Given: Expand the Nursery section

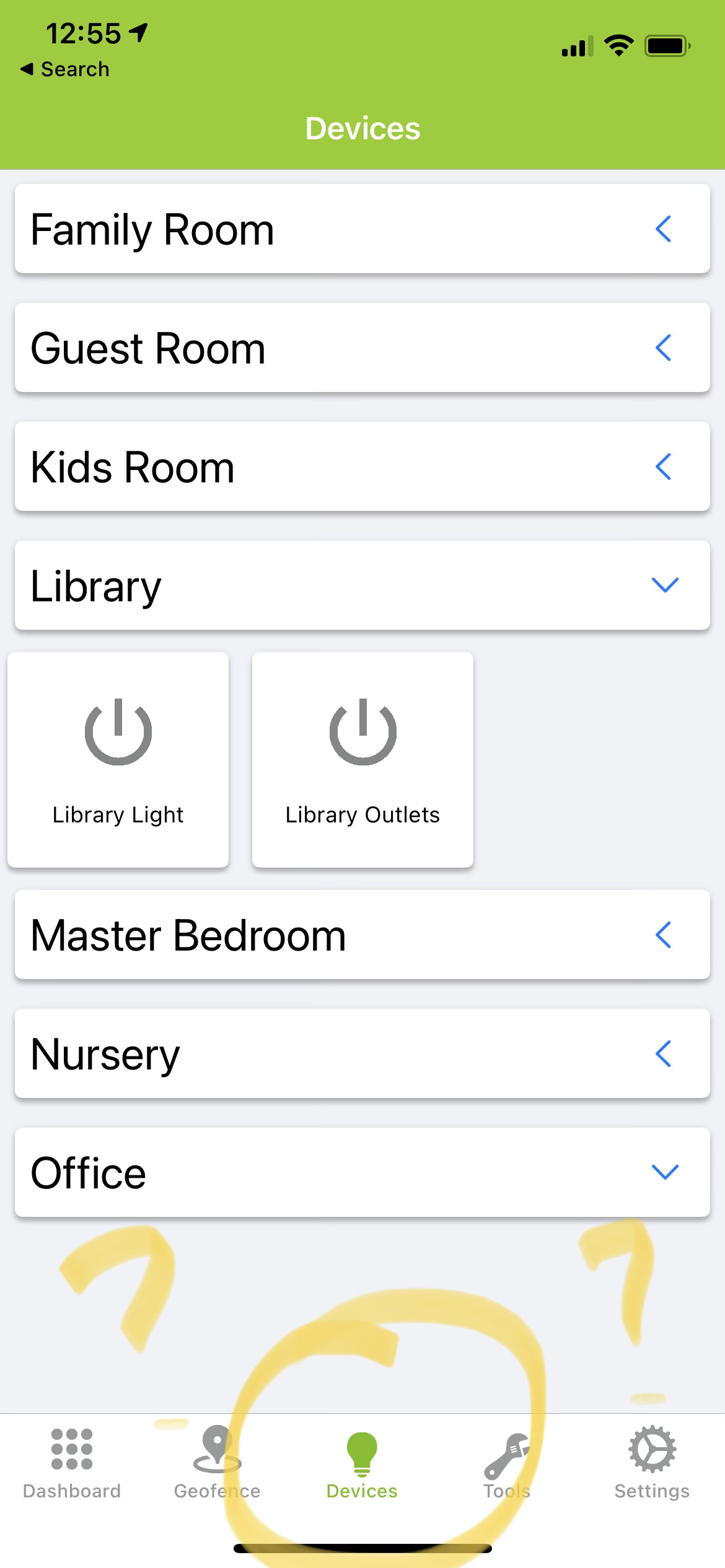Looking at the screenshot, I should pyautogui.click(x=362, y=1054).
